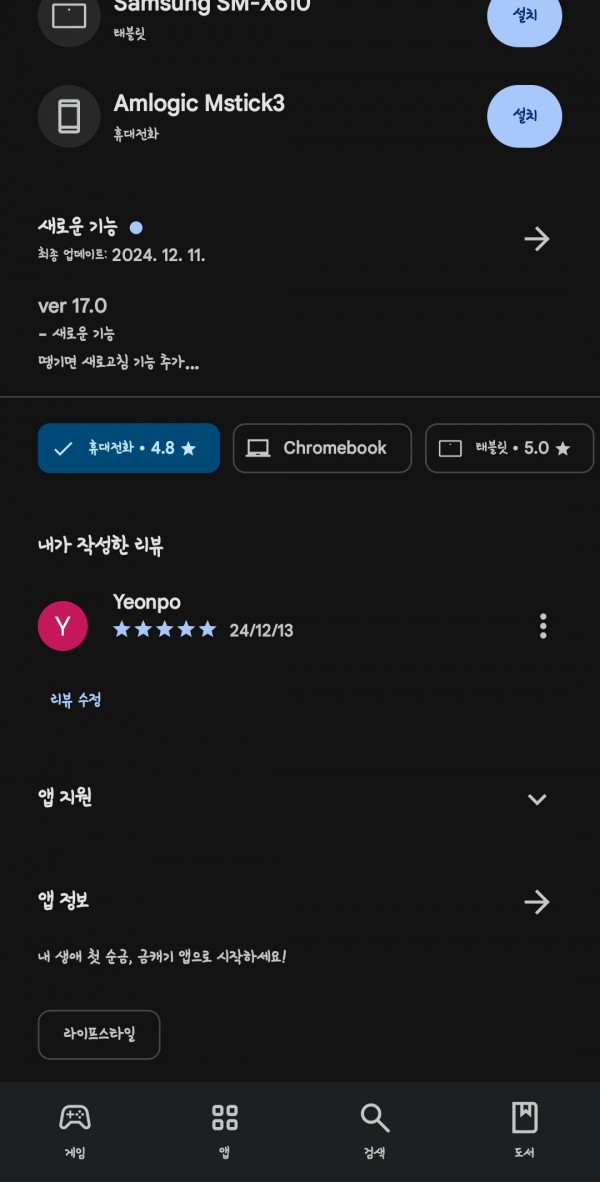Open overflow menu on Yeonpo's review
This screenshot has height=1182, width=600.
click(543, 626)
